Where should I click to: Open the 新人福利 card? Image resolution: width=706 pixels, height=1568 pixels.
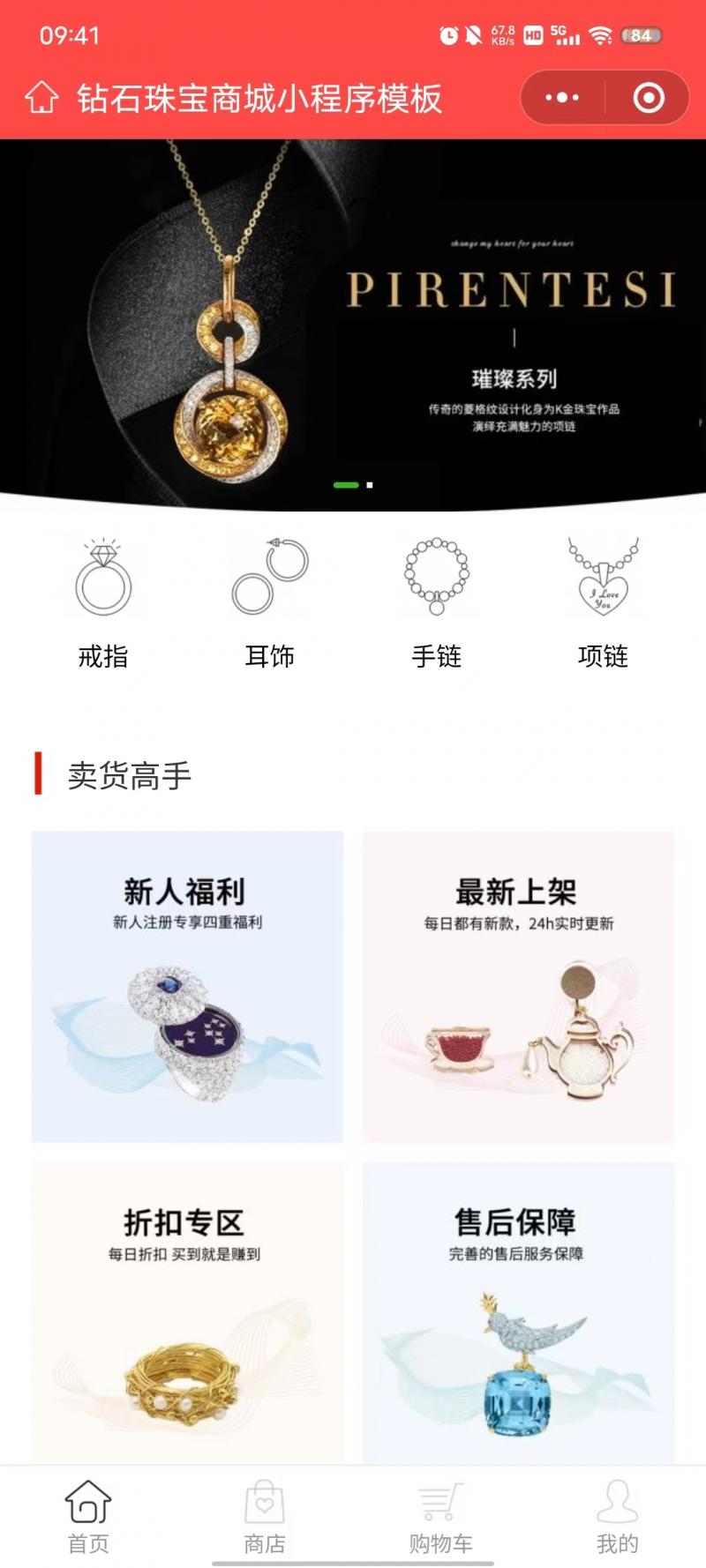(187, 986)
